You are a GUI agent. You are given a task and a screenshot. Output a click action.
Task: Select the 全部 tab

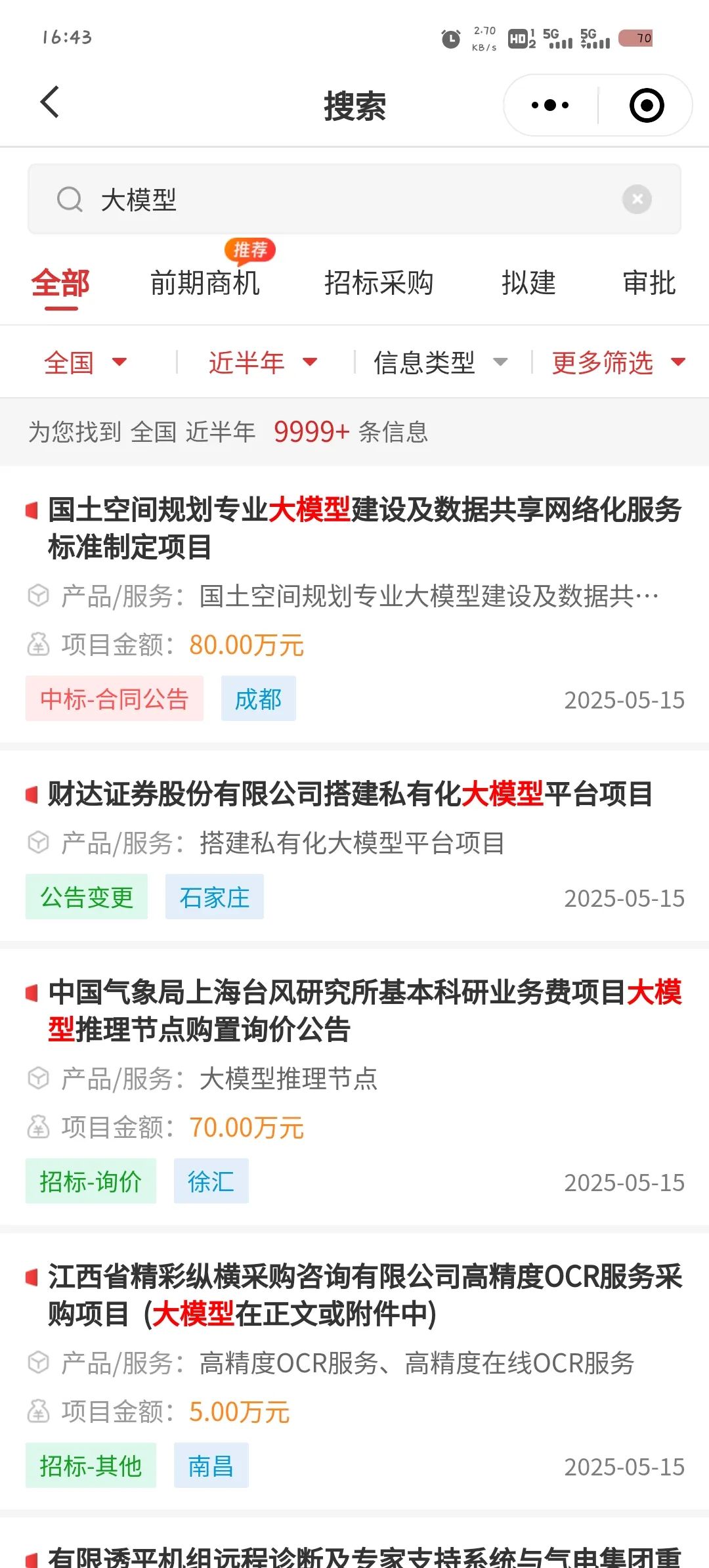tap(60, 284)
